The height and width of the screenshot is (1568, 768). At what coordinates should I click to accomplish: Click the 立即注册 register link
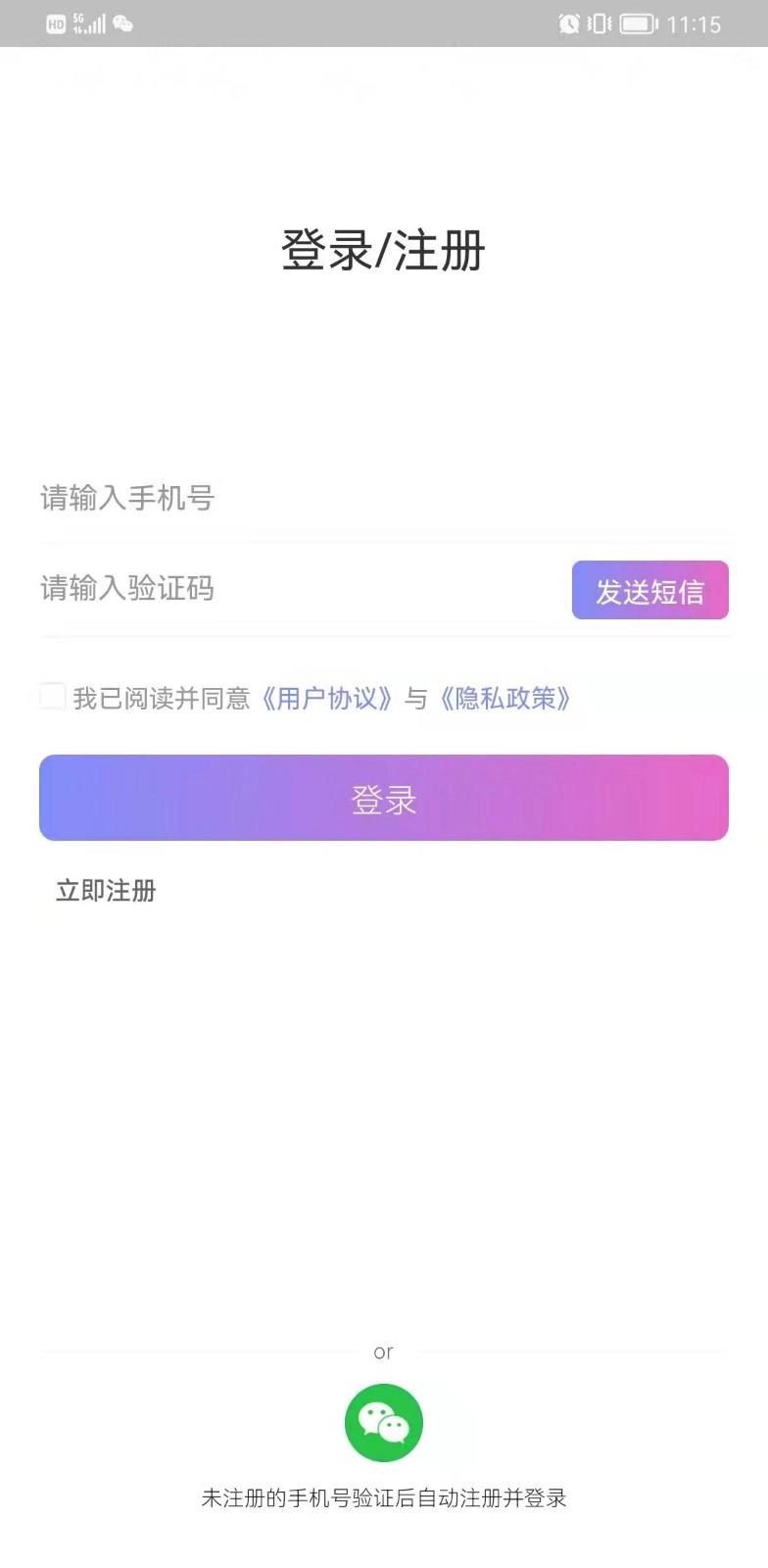105,890
